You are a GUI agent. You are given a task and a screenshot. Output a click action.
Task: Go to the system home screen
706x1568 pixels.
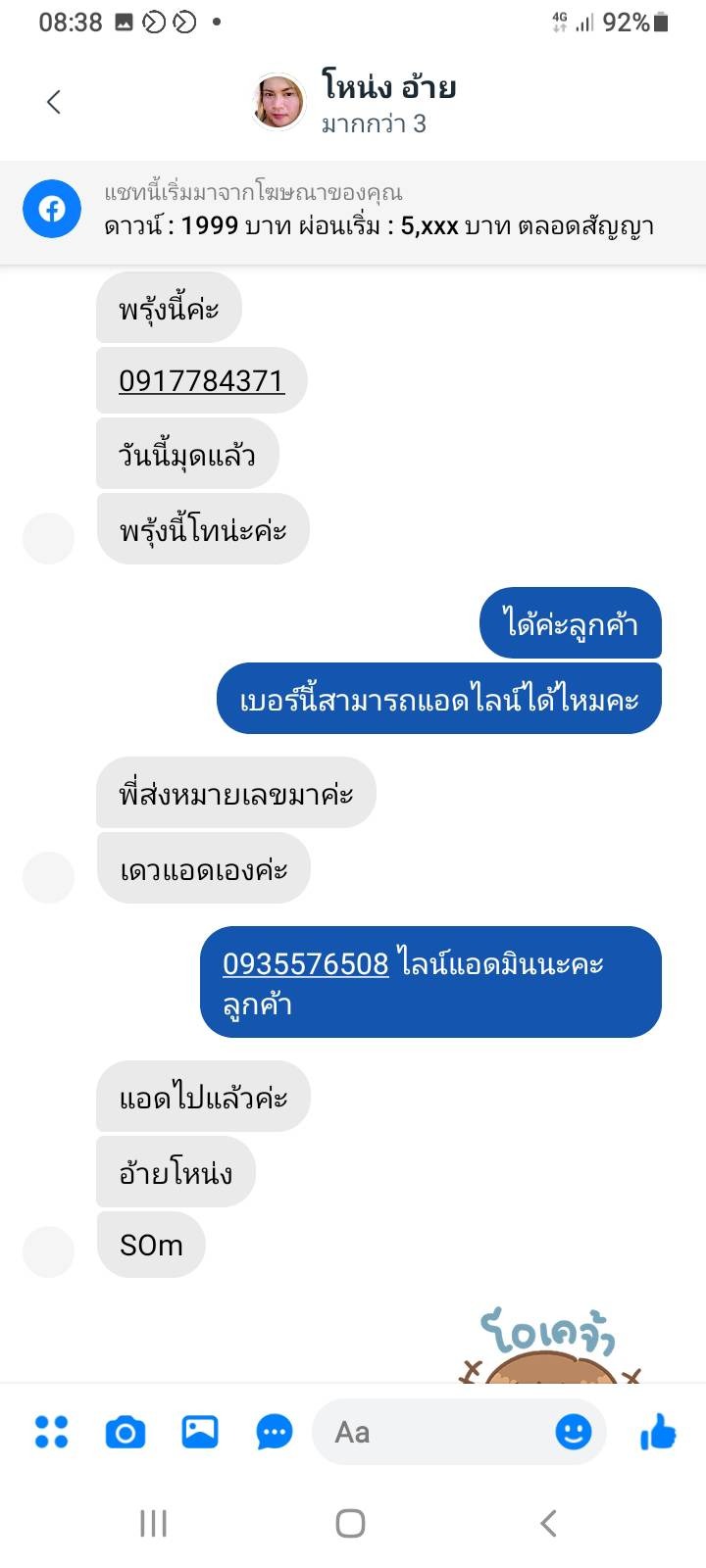350,1523
